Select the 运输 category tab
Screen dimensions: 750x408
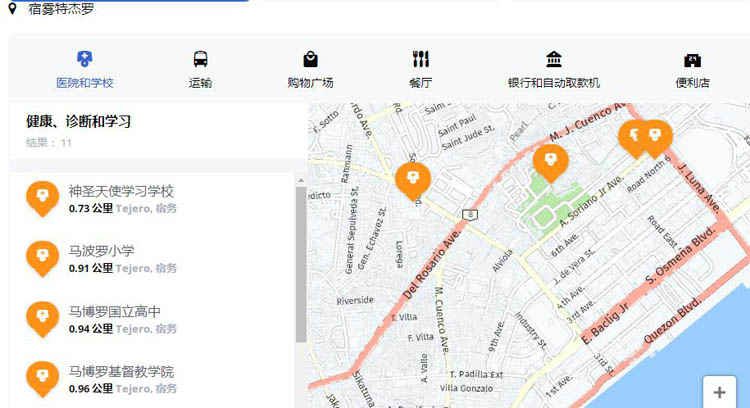[200, 70]
